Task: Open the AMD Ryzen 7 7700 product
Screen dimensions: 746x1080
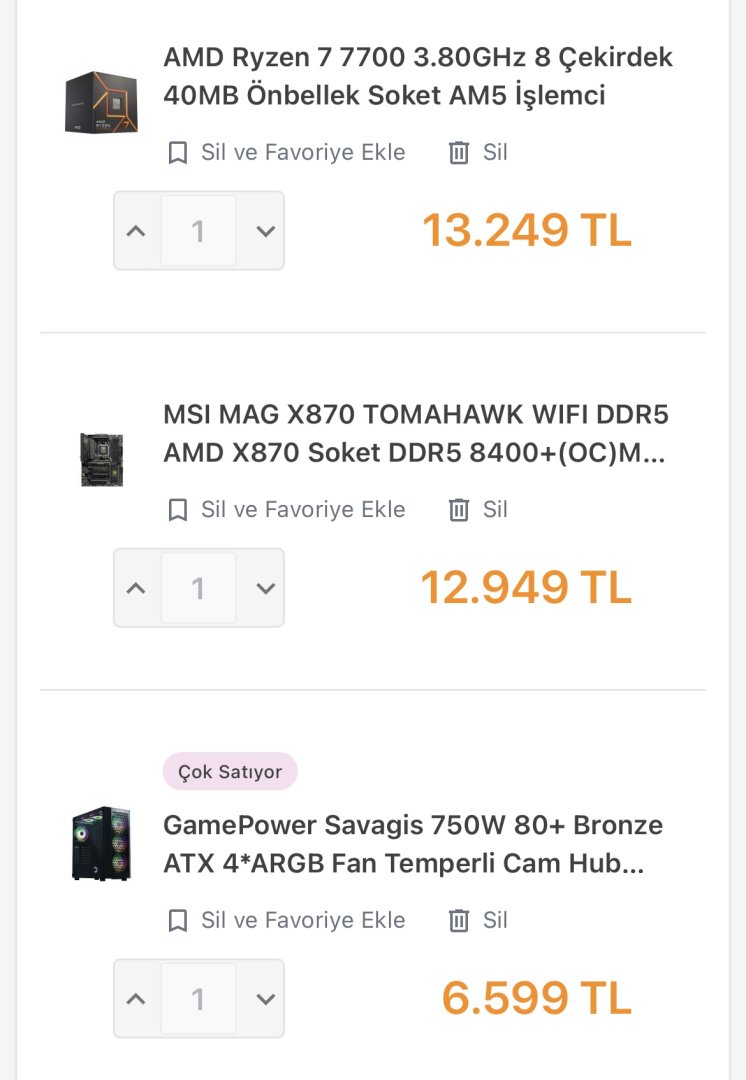Action: pos(417,76)
